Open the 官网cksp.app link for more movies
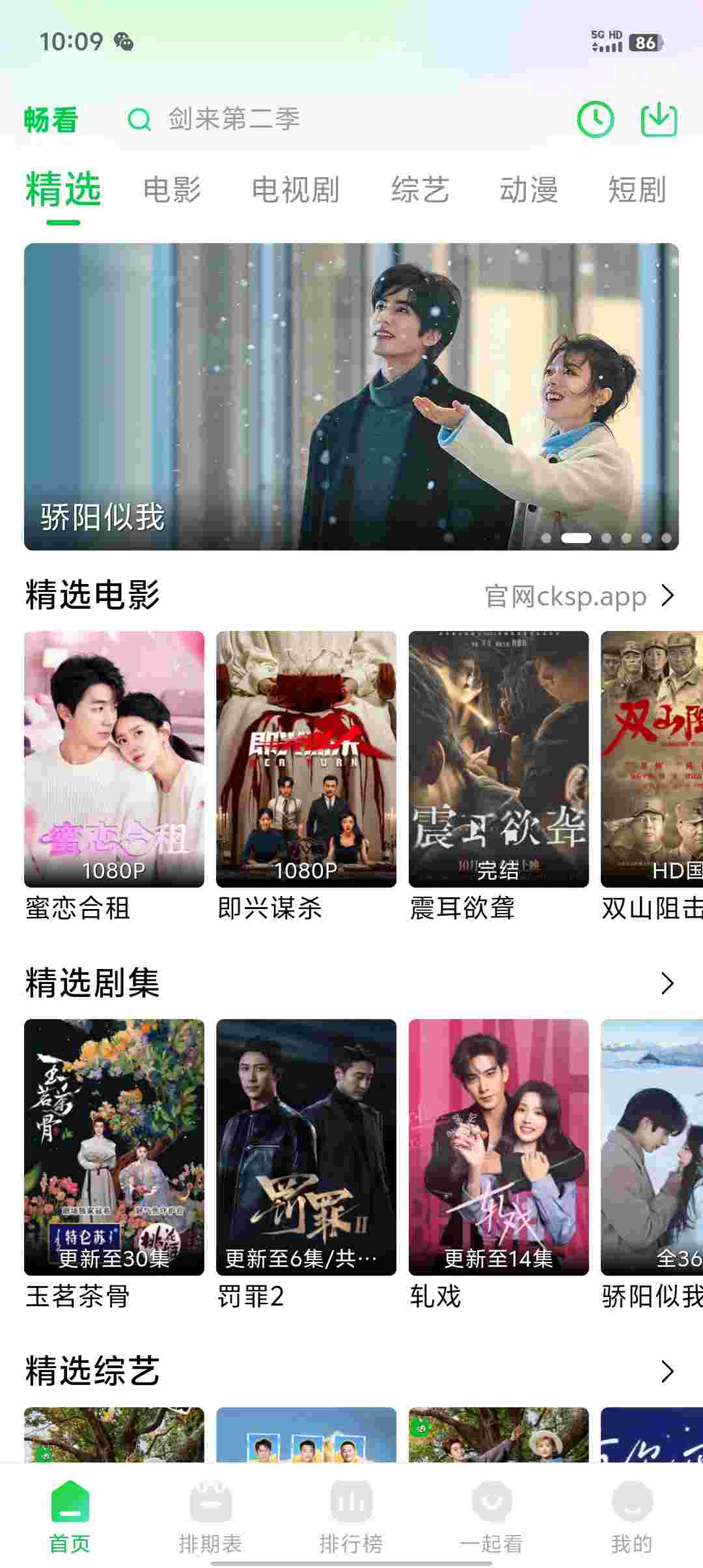 pyautogui.click(x=579, y=596)
